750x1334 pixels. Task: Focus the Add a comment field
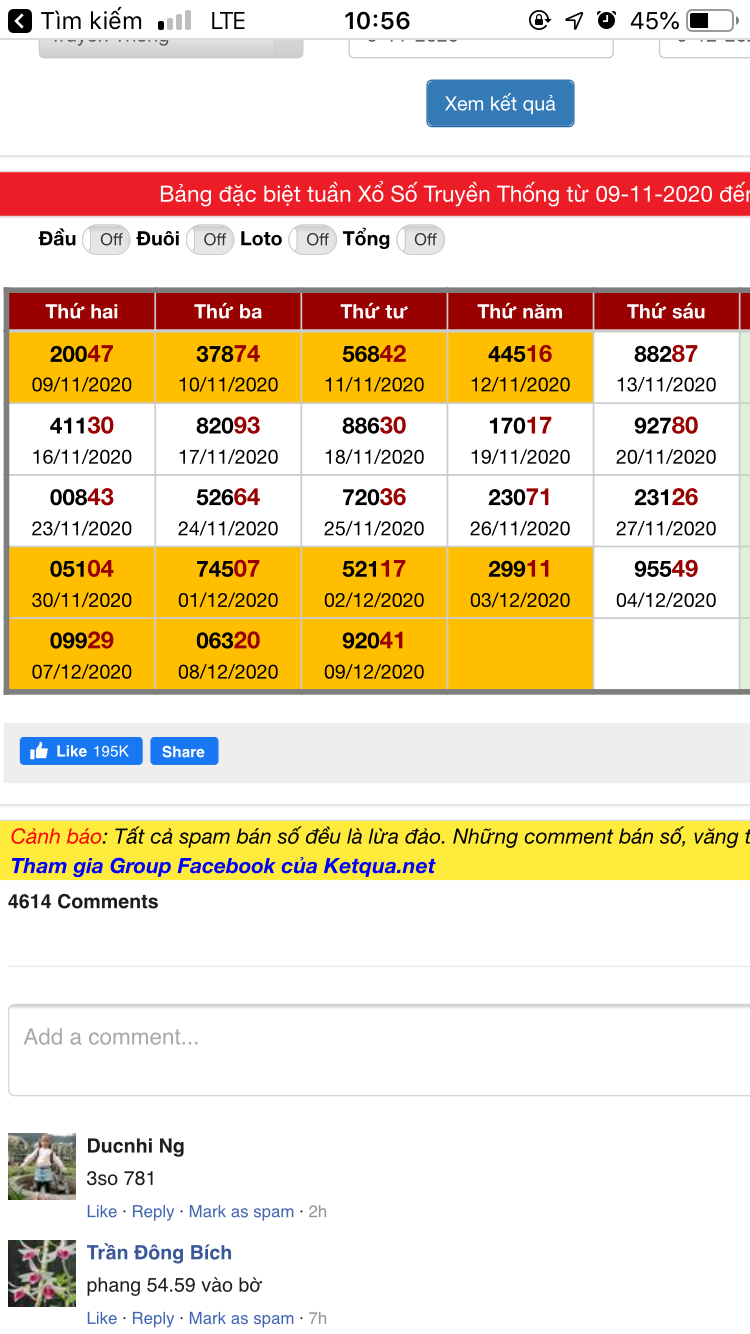point(379,1050)
